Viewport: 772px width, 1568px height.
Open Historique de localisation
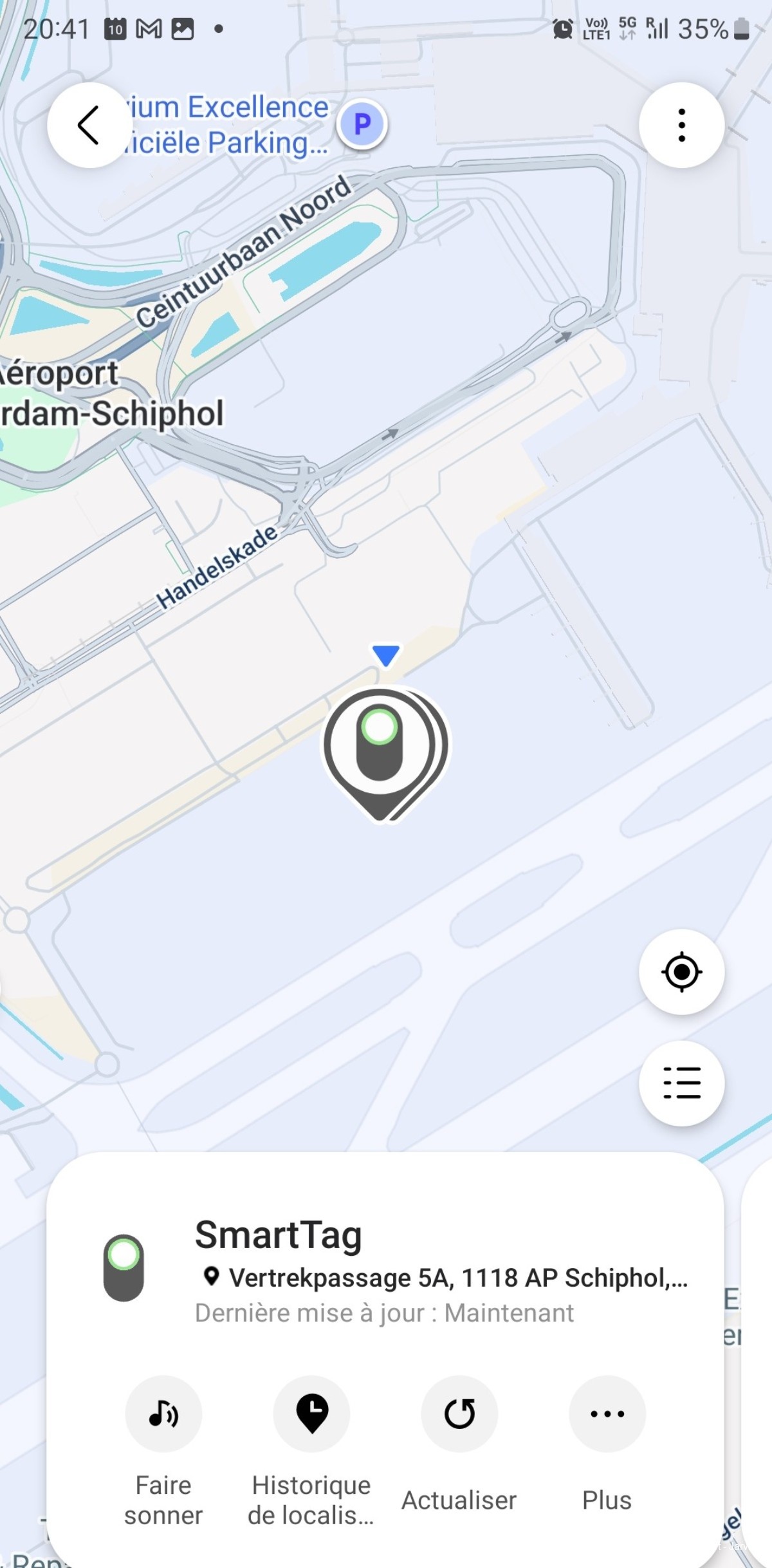coord(311,1414)
